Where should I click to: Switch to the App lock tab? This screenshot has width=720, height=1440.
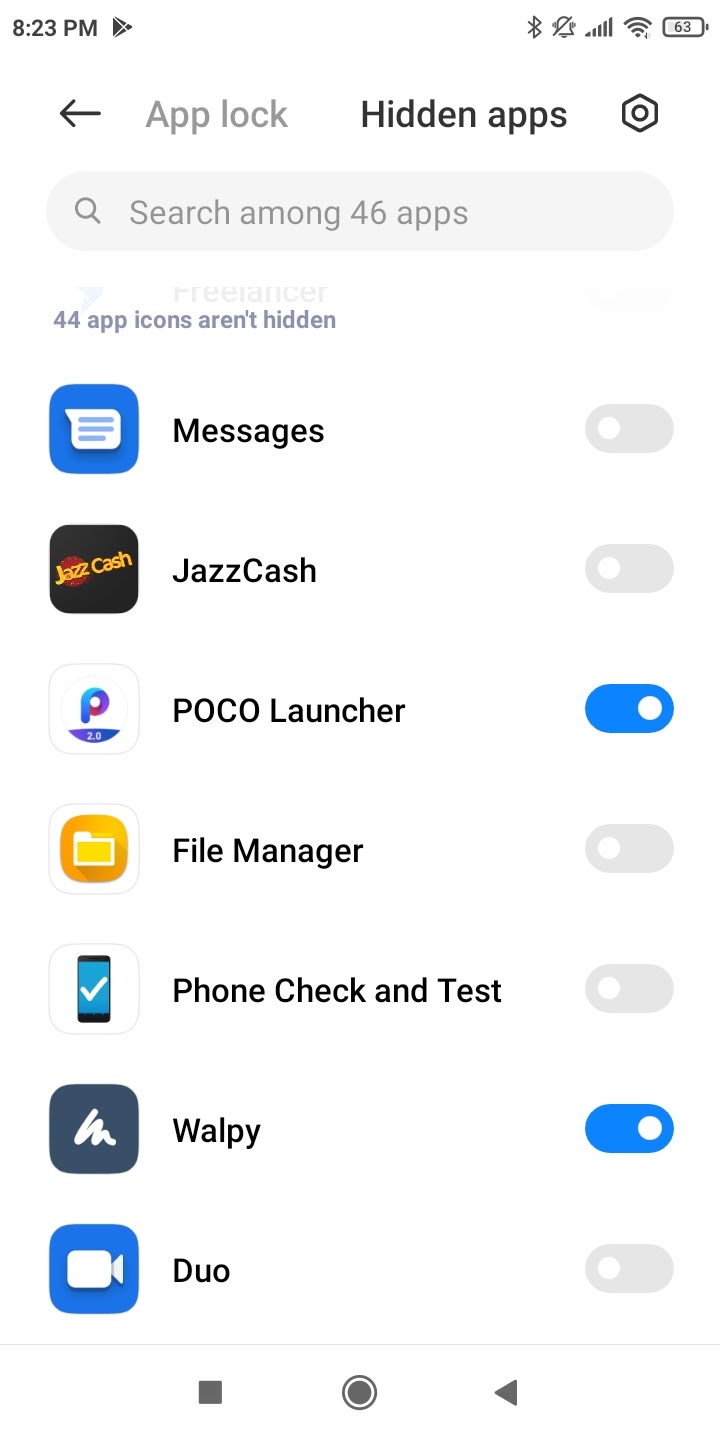pyautogui.click(x=217, y=115)
